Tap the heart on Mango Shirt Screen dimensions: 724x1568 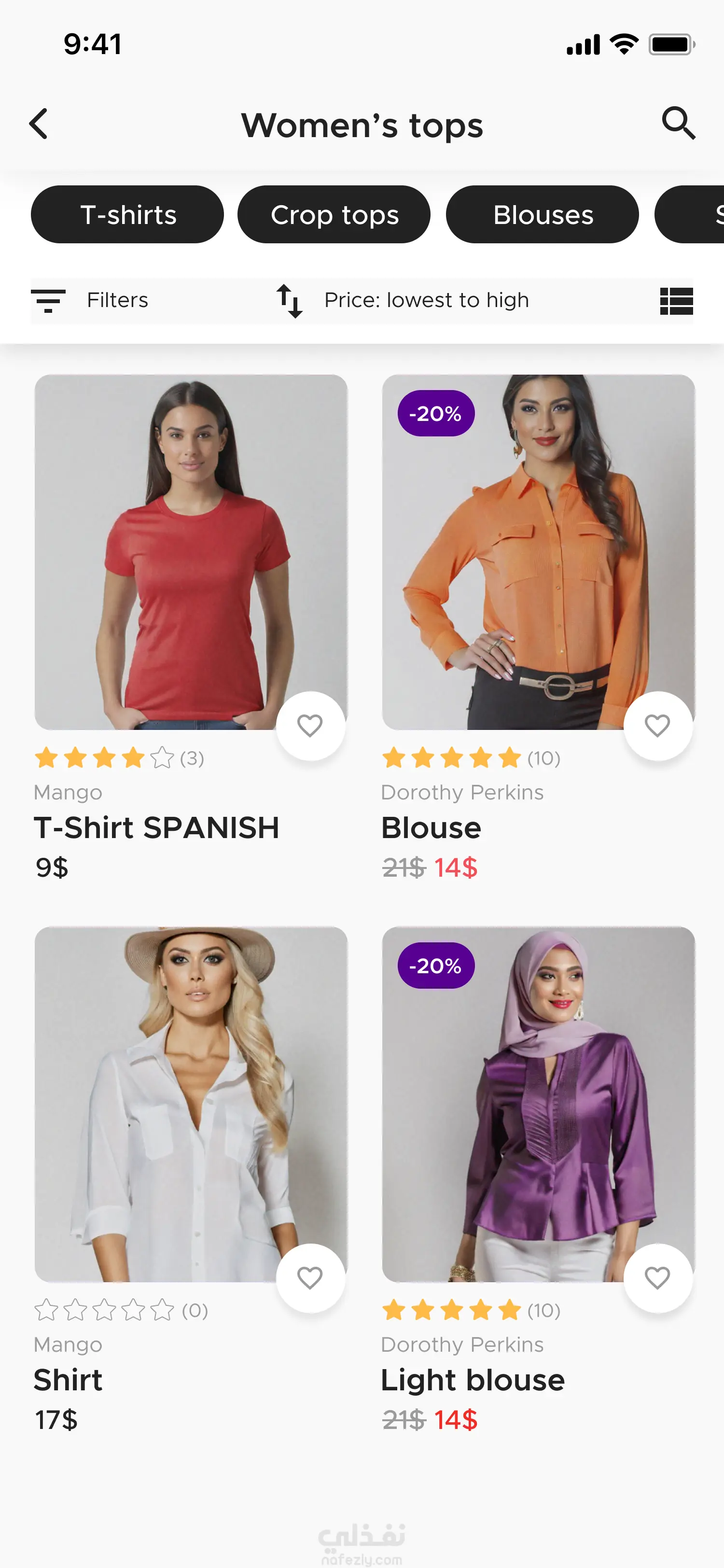coord(310,1278)
